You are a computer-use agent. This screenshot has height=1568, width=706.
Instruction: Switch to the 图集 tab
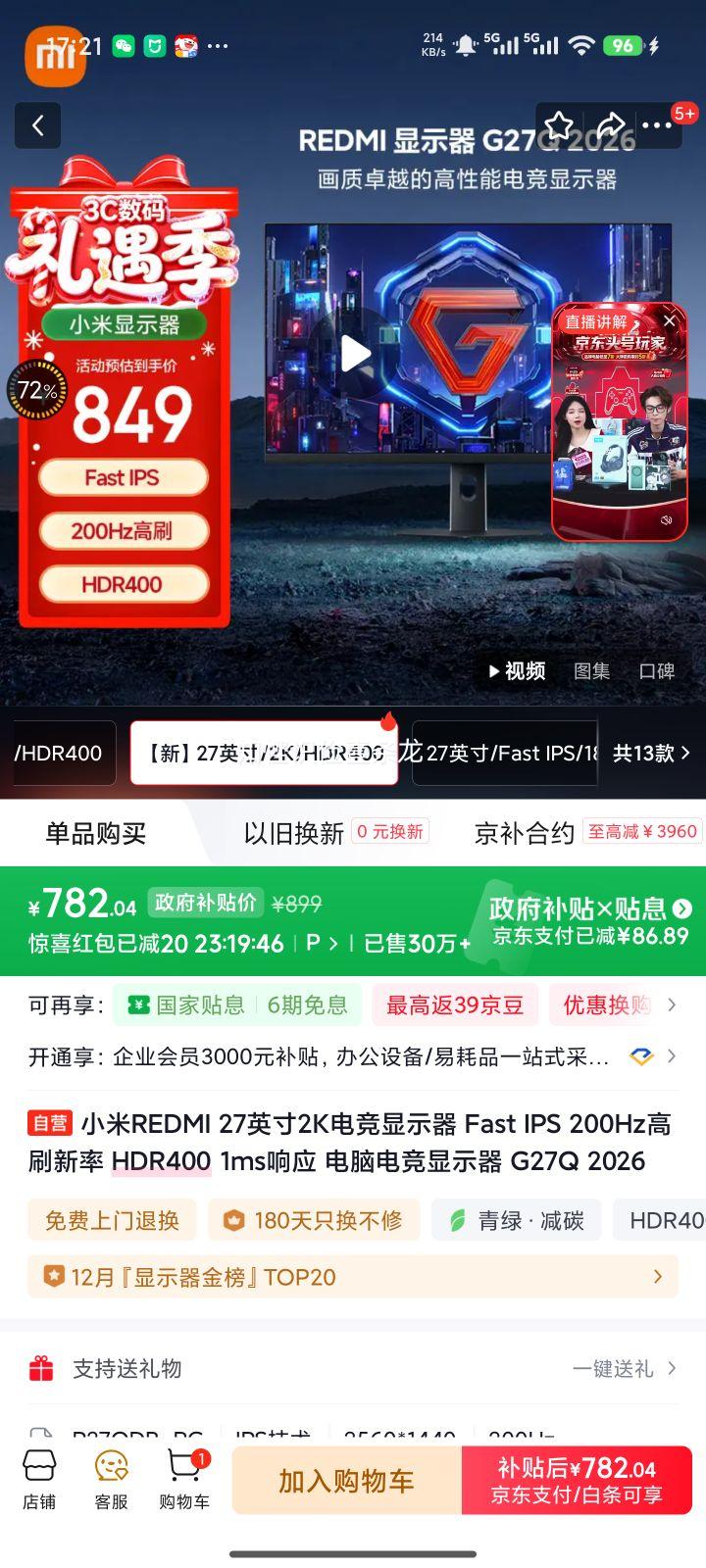[x=592, y=671]
